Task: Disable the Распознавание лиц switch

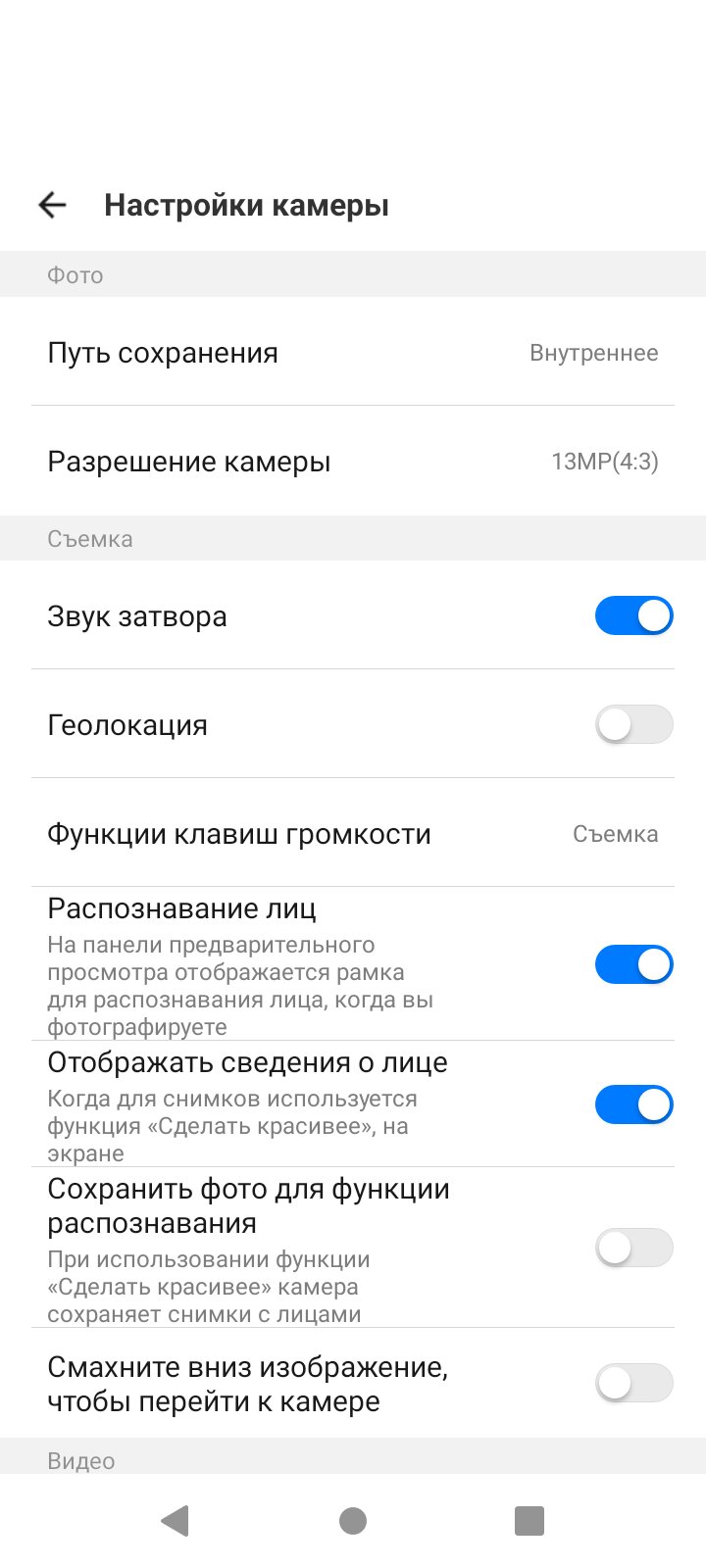Action: (633, 964)
